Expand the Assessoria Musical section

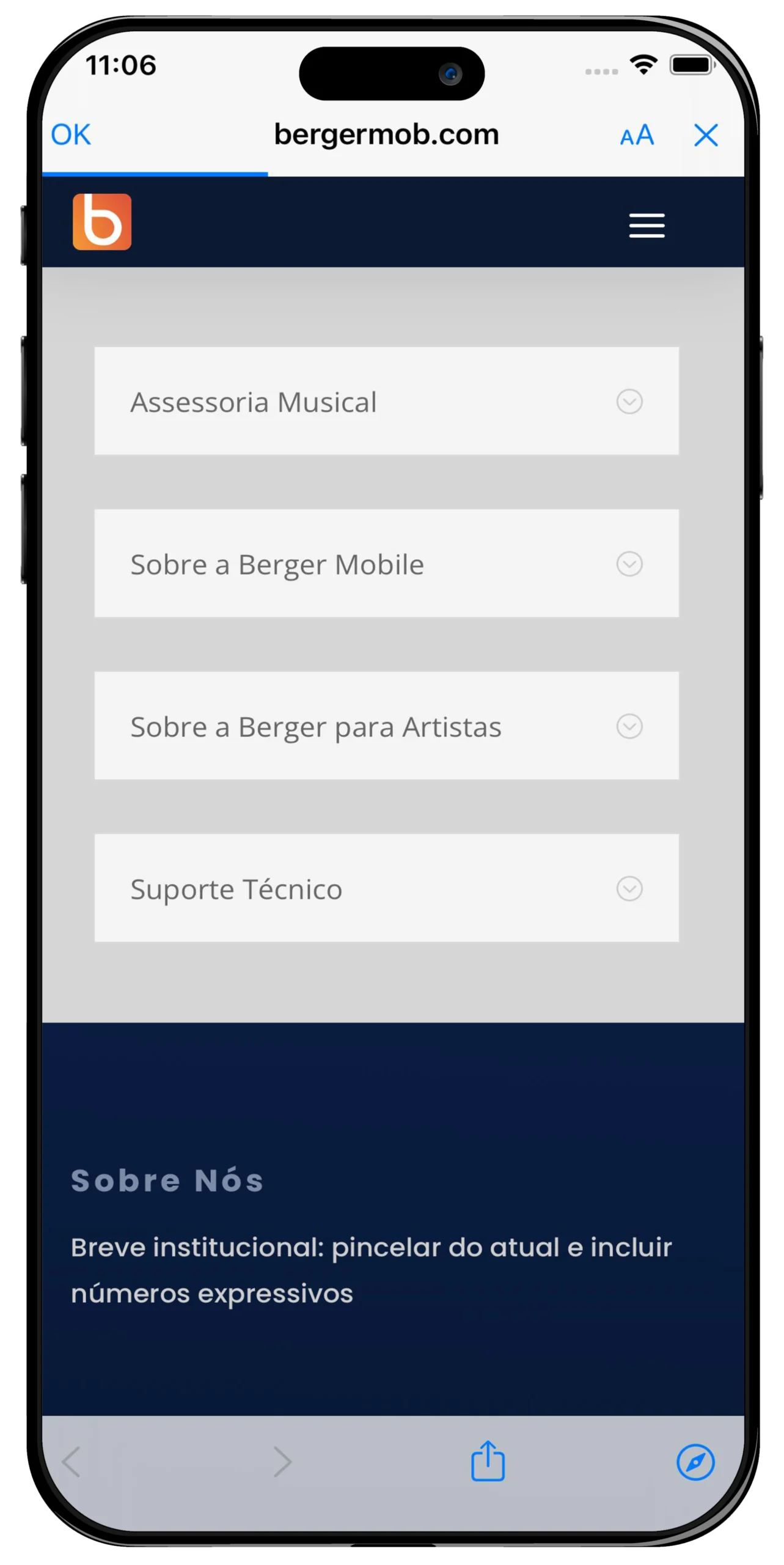click(386, 401)
